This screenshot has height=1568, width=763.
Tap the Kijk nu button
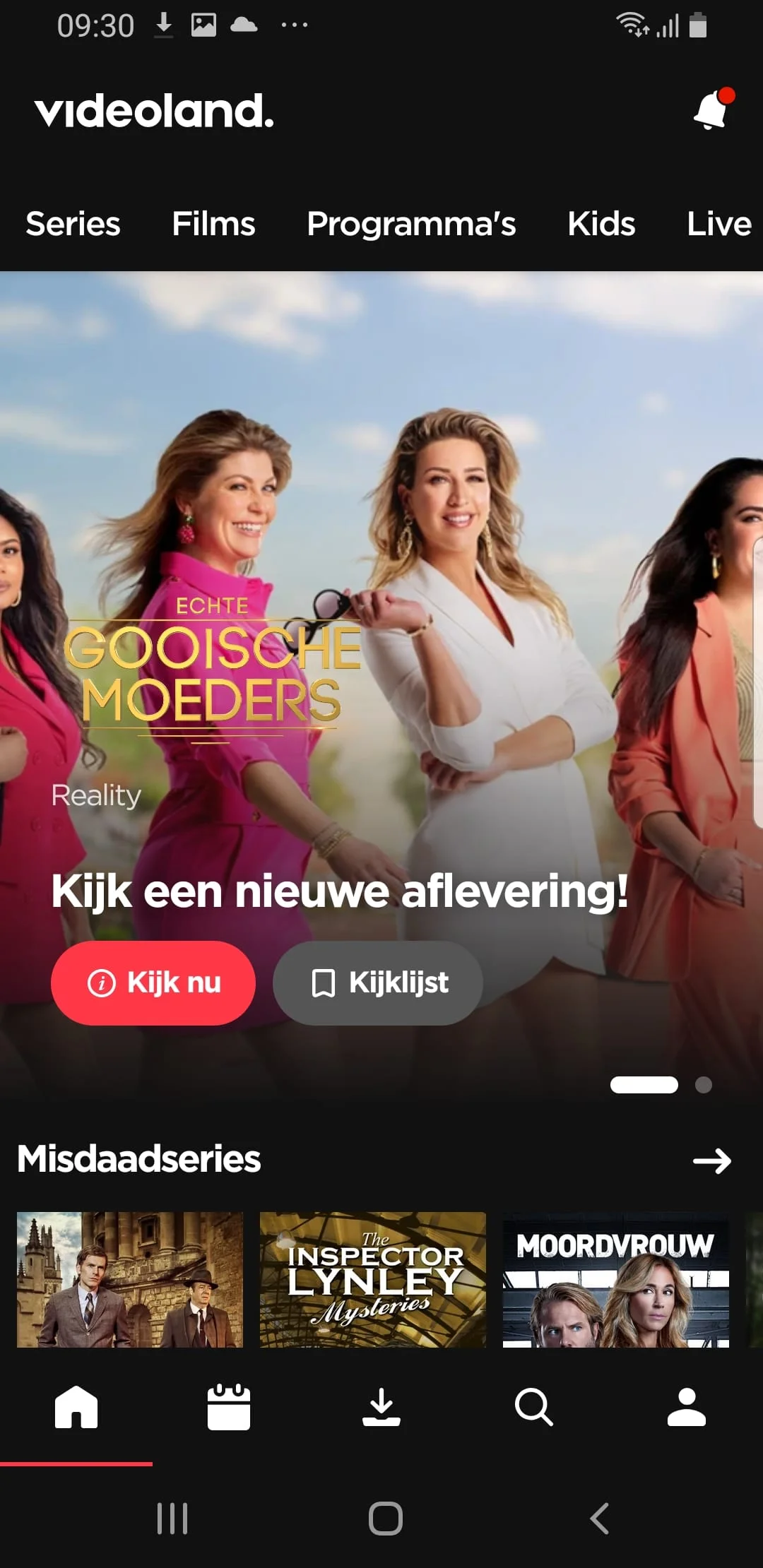pos(153,982)
